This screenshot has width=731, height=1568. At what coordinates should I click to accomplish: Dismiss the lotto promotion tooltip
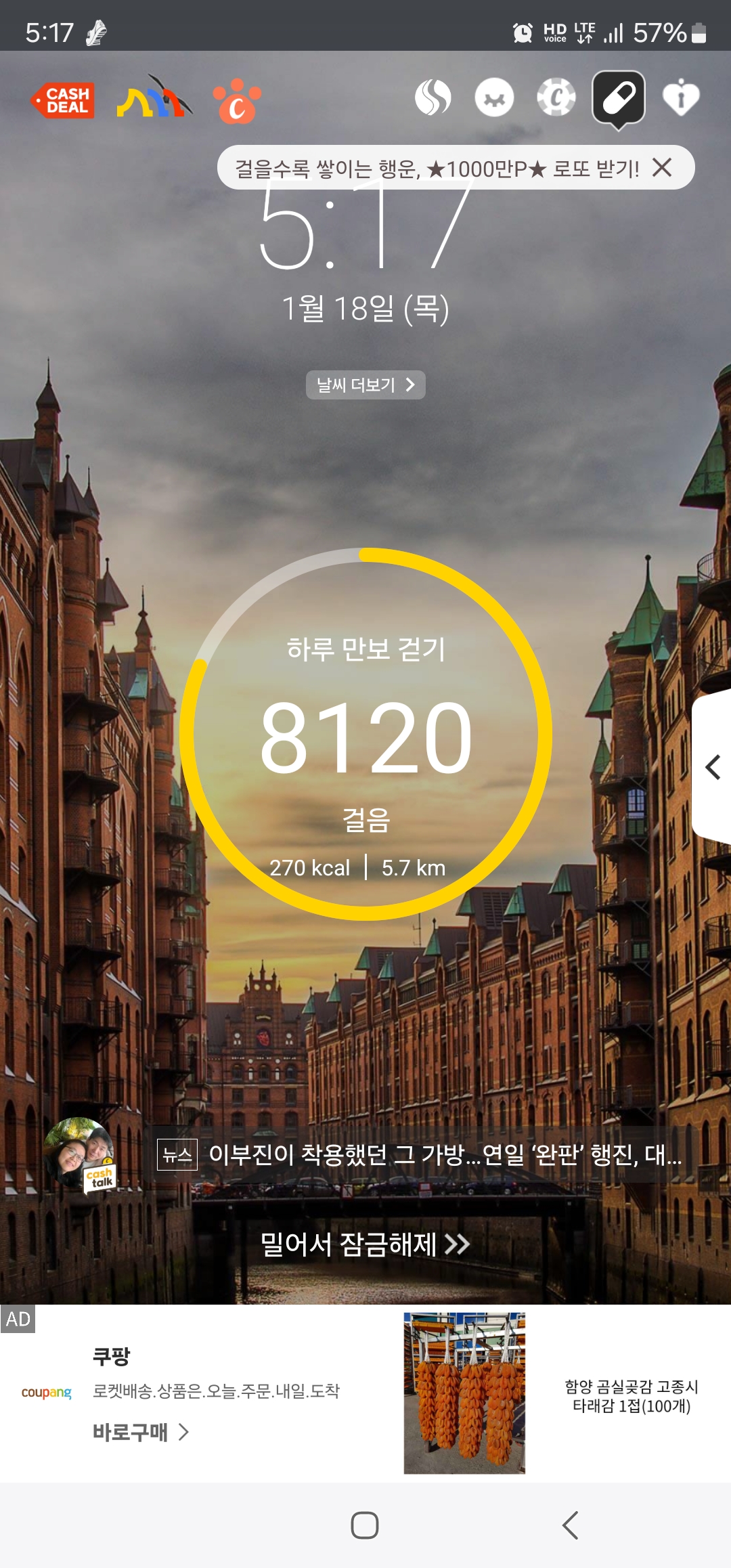click(662, 167)
